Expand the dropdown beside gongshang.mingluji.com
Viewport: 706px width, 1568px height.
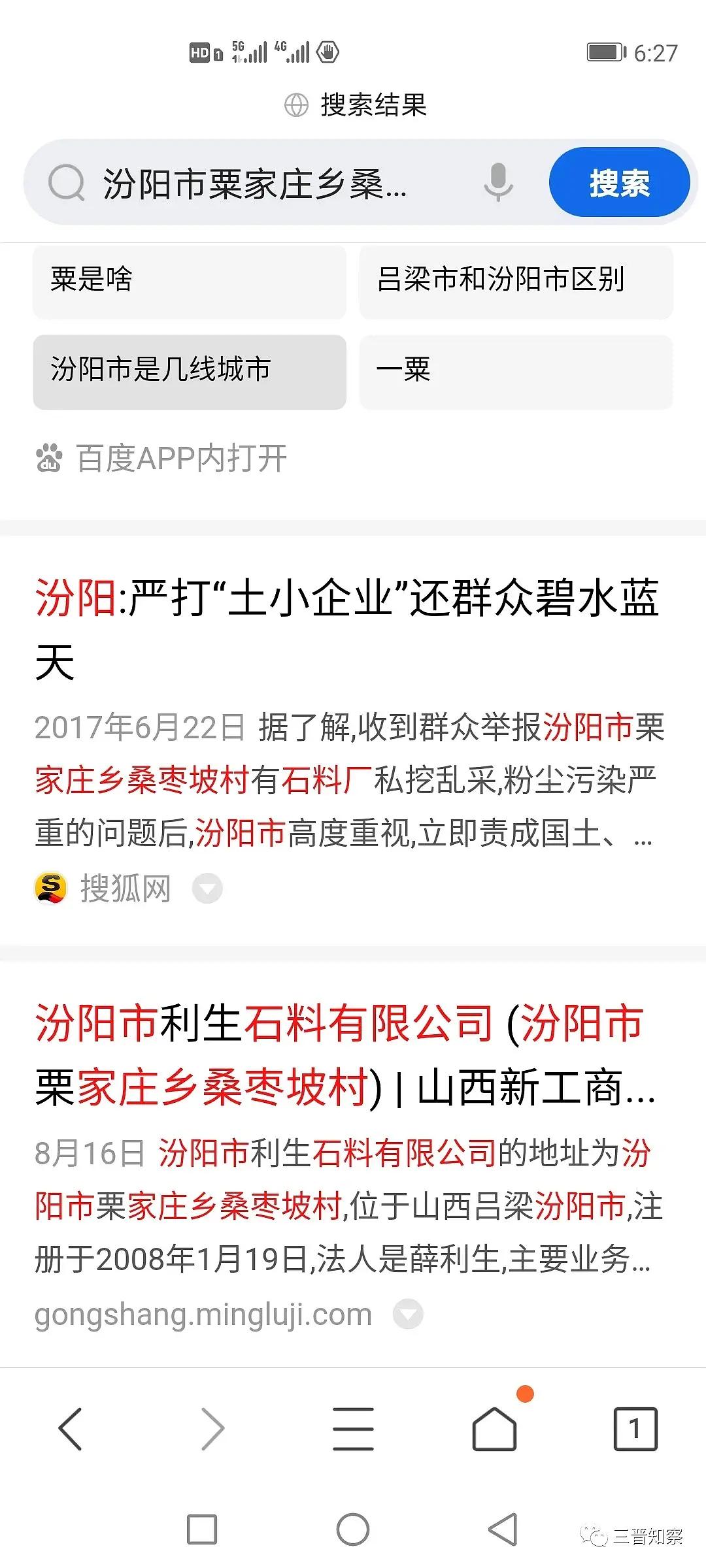click(408, 1314)
